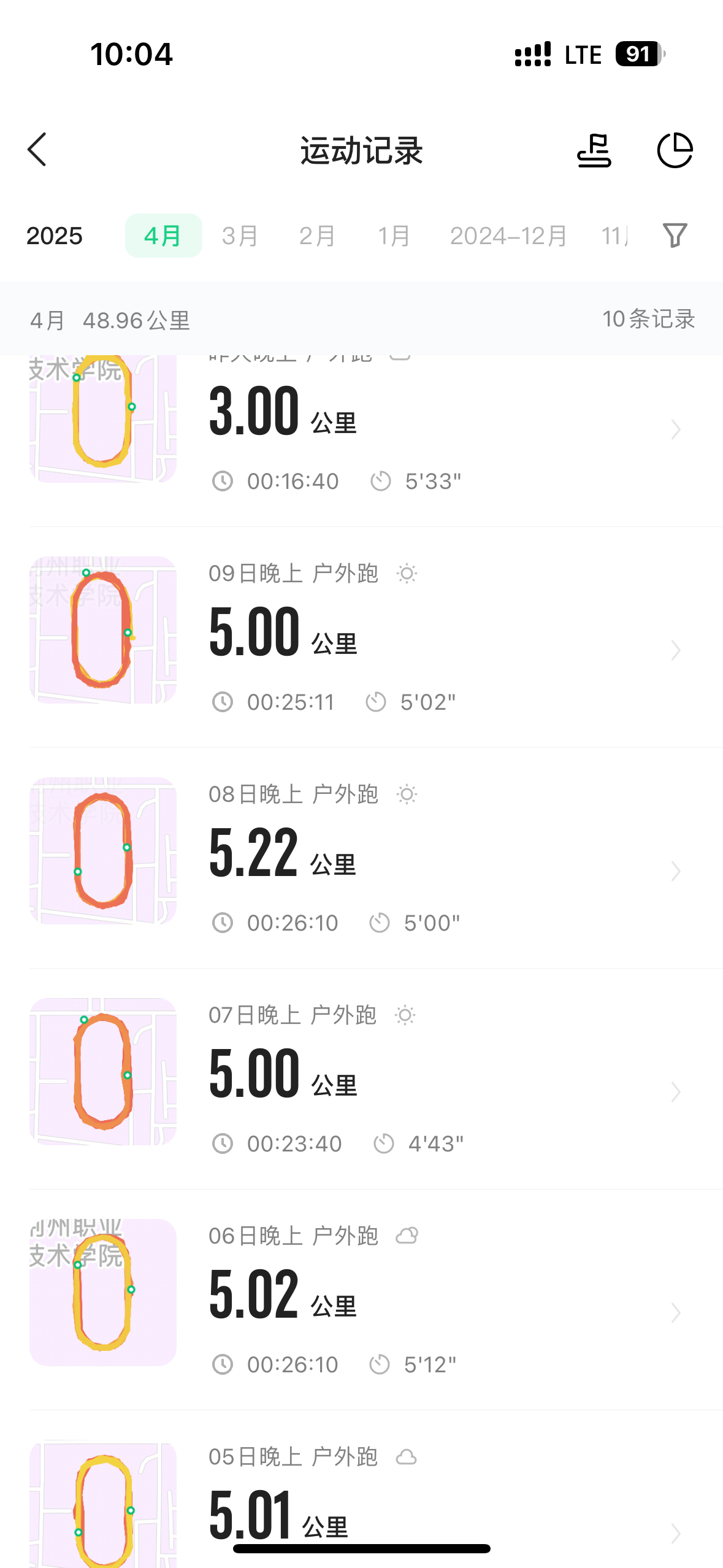Switch to the 2月 month tab
The width and height of the screenshot is (723, 1568).
click(317, 236)
